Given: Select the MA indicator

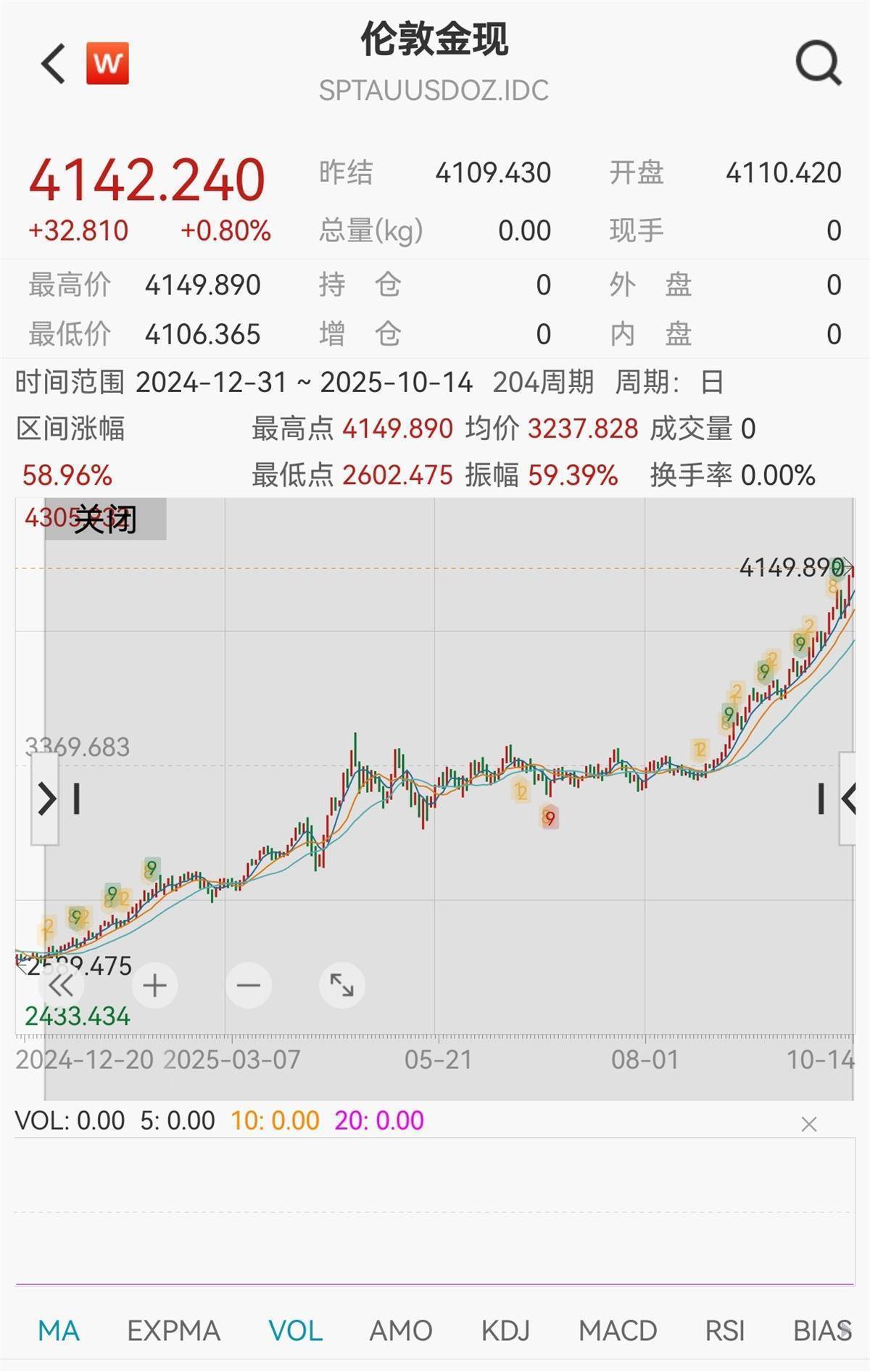Looking at the screenshot, I should (x=58, y=1331).
